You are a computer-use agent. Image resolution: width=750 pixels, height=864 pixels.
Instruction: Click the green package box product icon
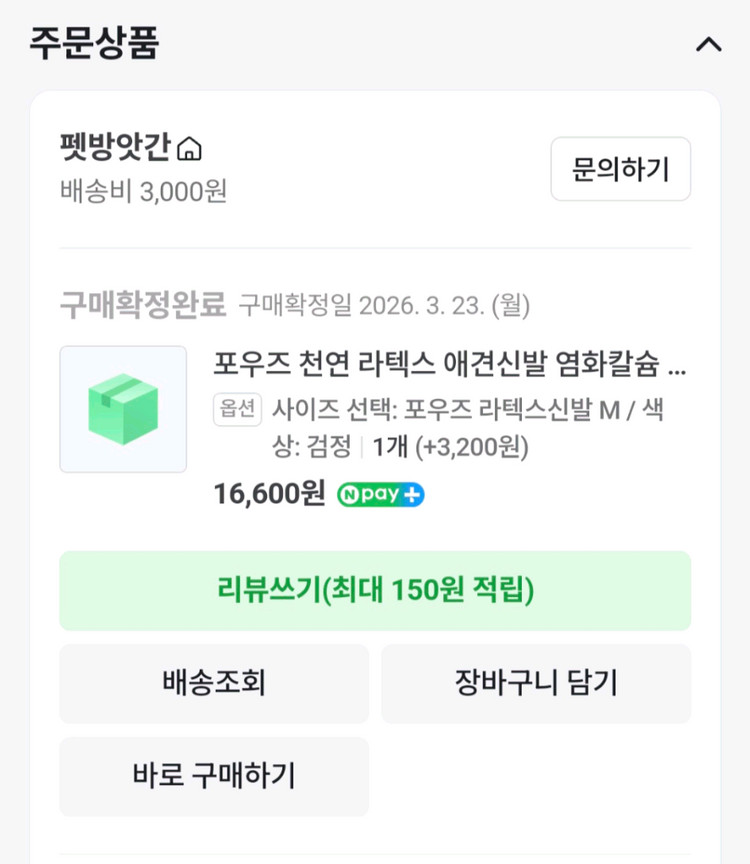pos(122,410)
